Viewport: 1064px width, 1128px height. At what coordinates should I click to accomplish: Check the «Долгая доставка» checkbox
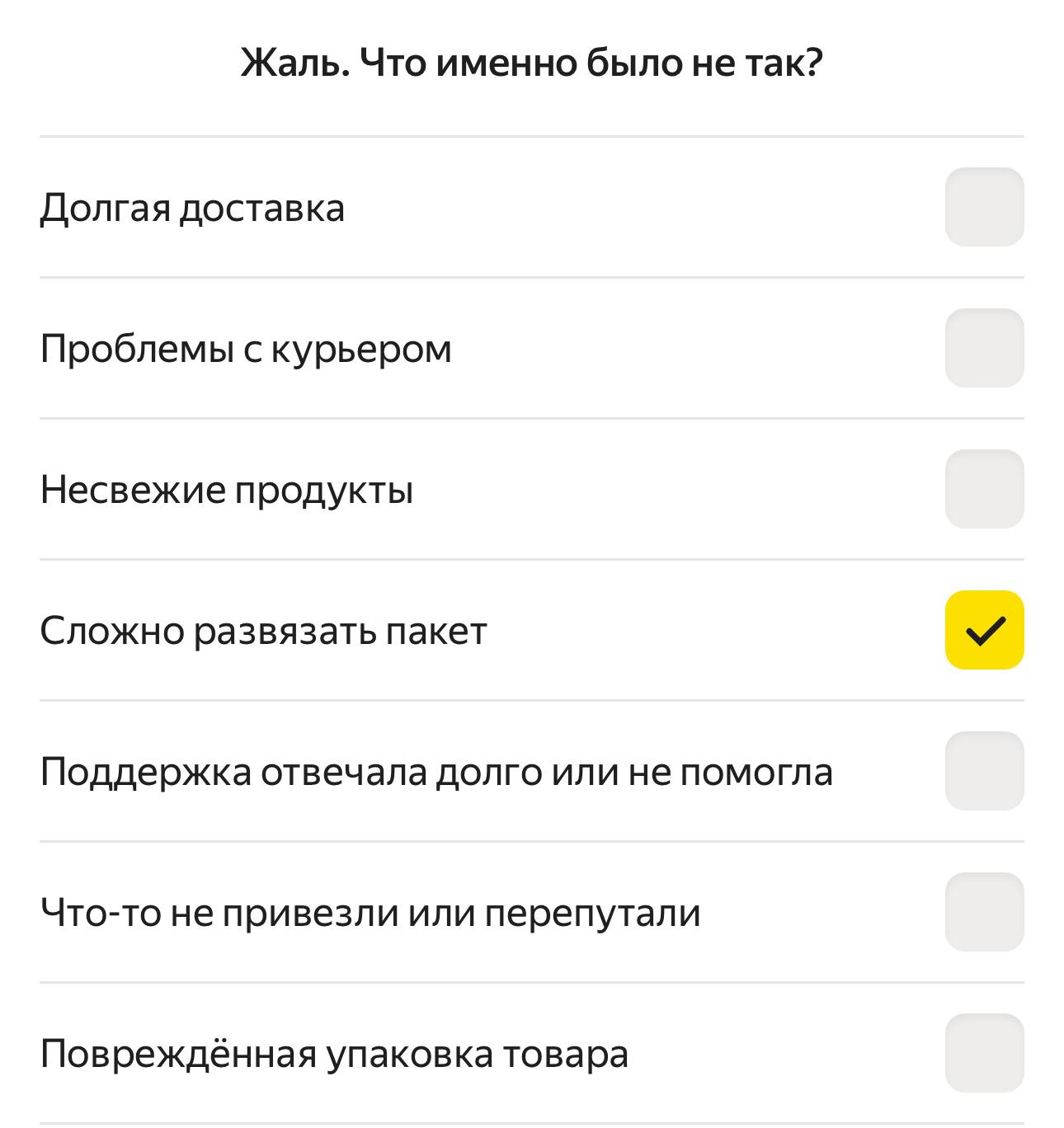tap(984, 207)
